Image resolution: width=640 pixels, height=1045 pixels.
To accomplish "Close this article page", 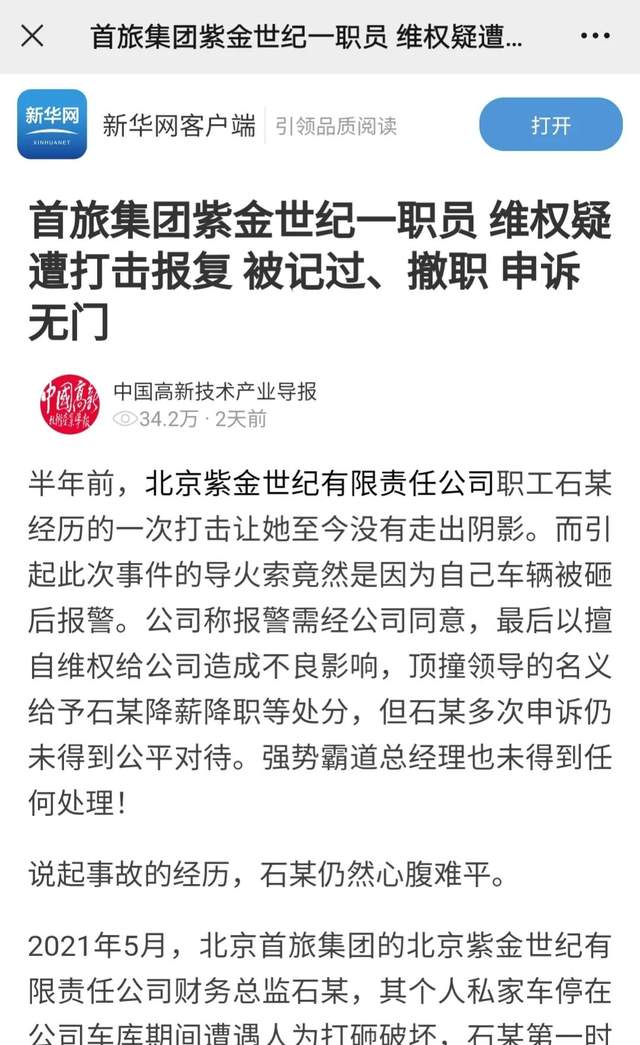I will coord(32,37).
